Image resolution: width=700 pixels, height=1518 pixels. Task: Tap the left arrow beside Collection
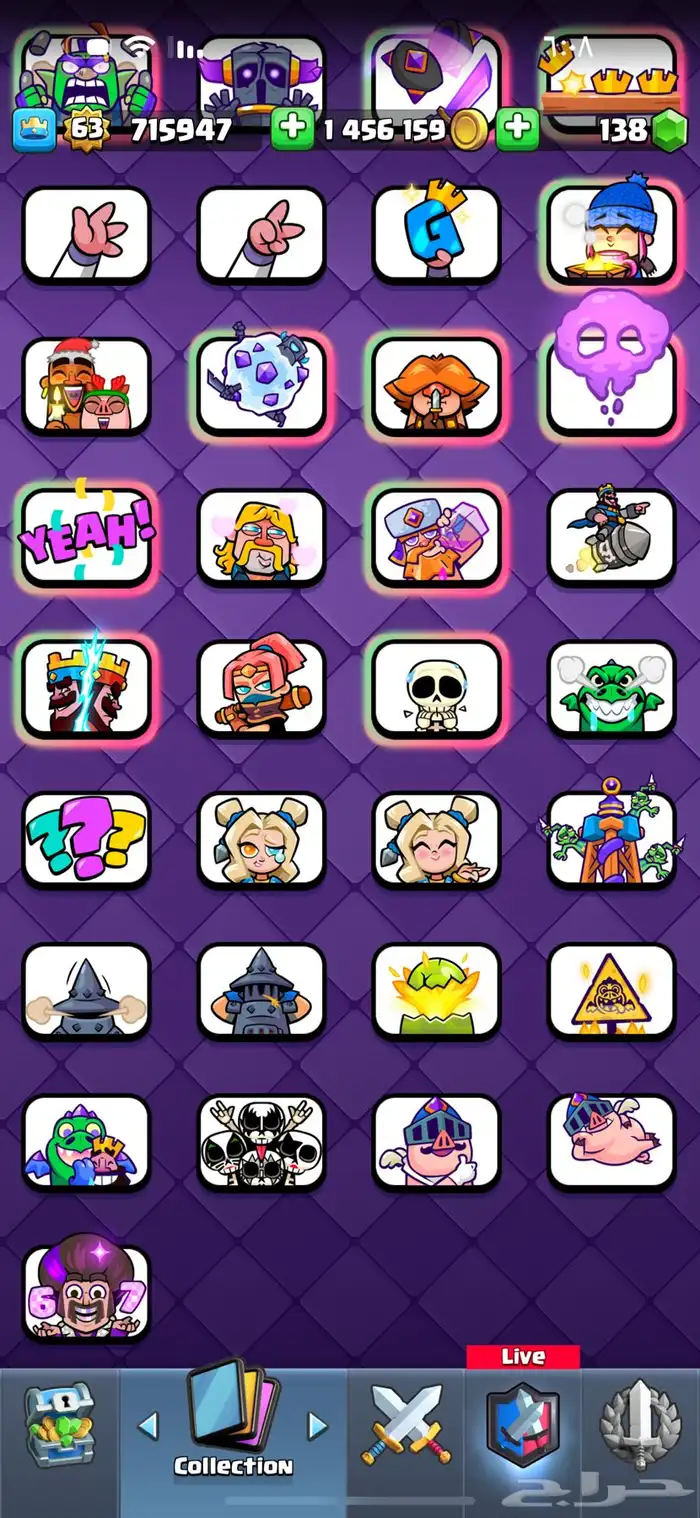pyautogui.click(x=148, y=1426)
